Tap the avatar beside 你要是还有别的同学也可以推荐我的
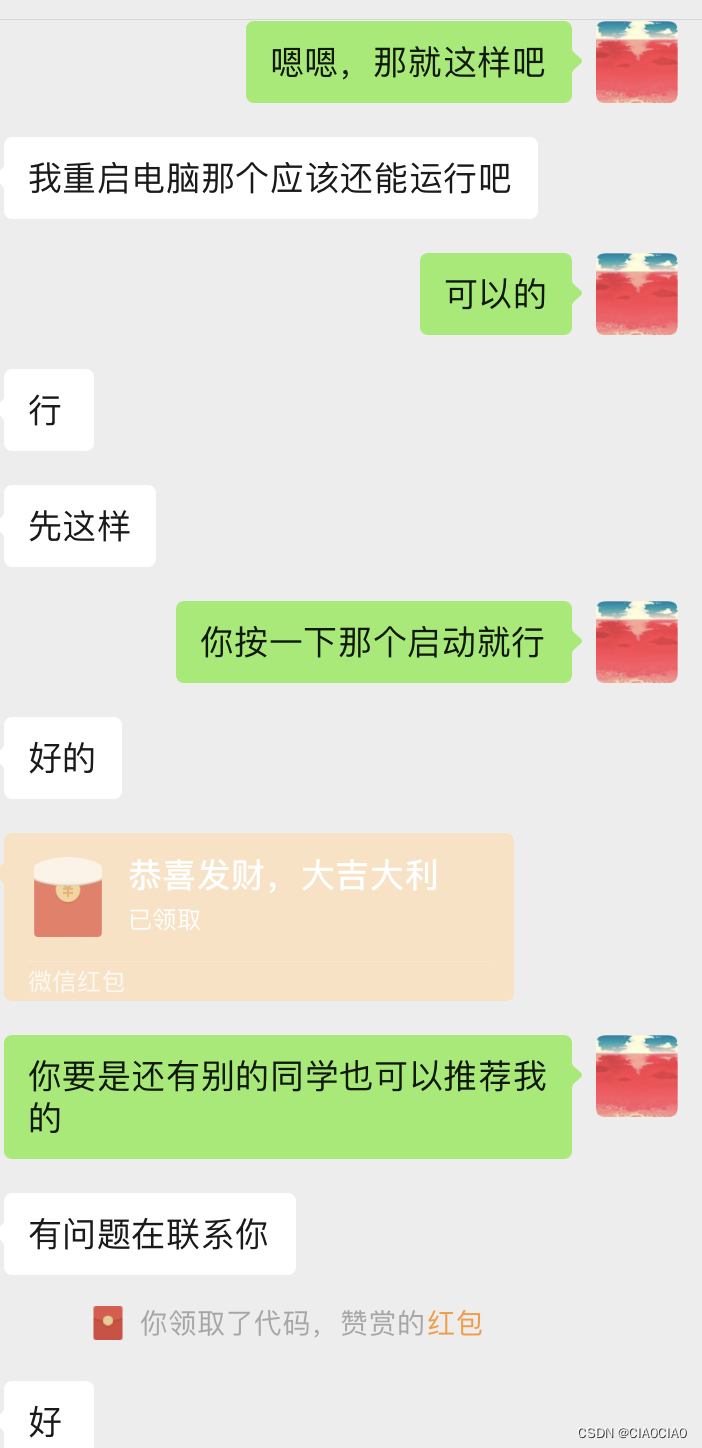 [637, 1076]
